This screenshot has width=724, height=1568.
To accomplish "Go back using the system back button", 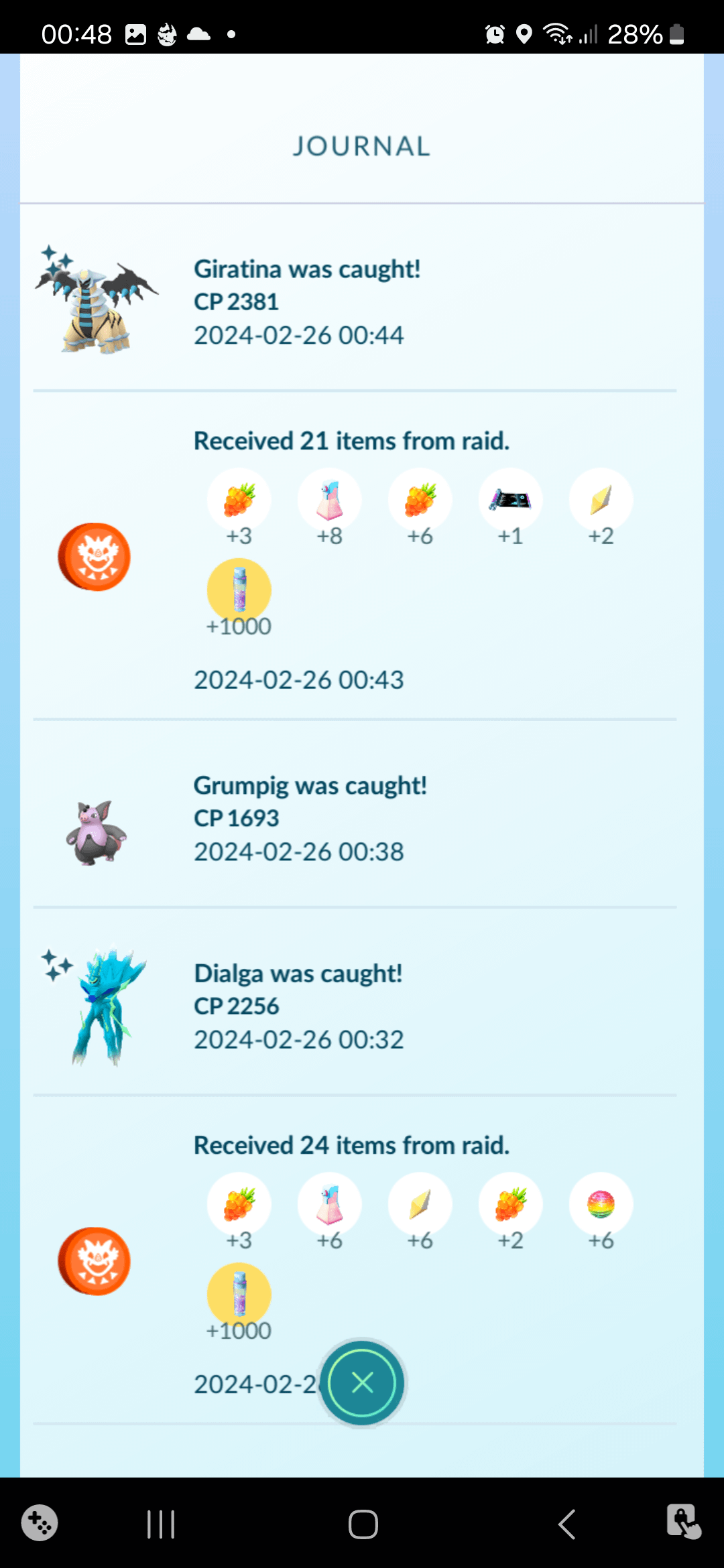I will point(567,1524).
